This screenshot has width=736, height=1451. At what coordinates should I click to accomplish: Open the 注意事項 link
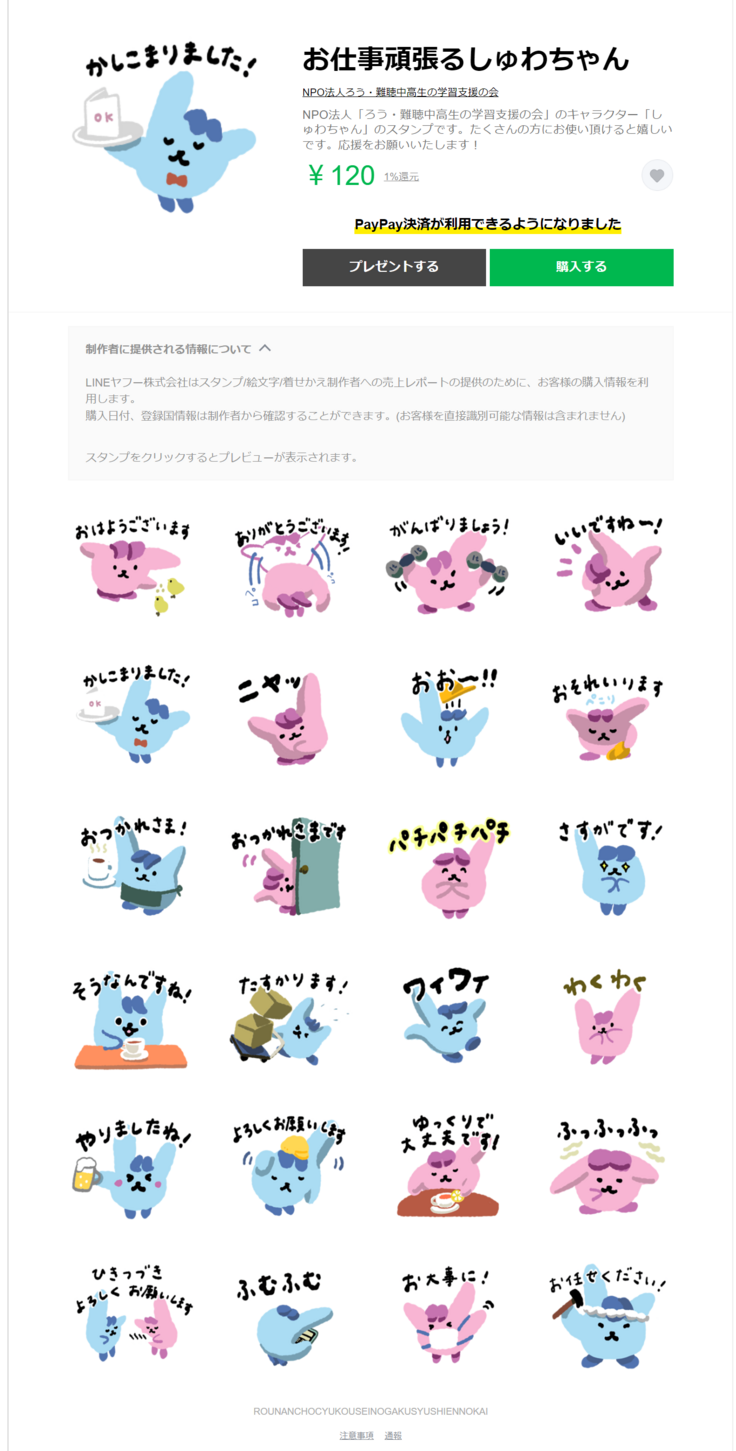coord(356,1435)
